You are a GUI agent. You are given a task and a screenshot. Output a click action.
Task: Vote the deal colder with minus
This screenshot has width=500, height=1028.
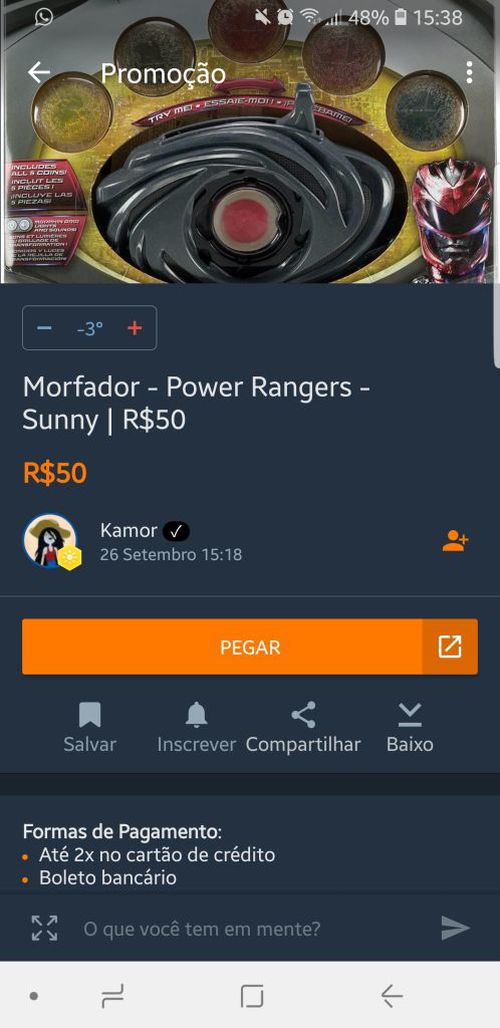[45, 328]
